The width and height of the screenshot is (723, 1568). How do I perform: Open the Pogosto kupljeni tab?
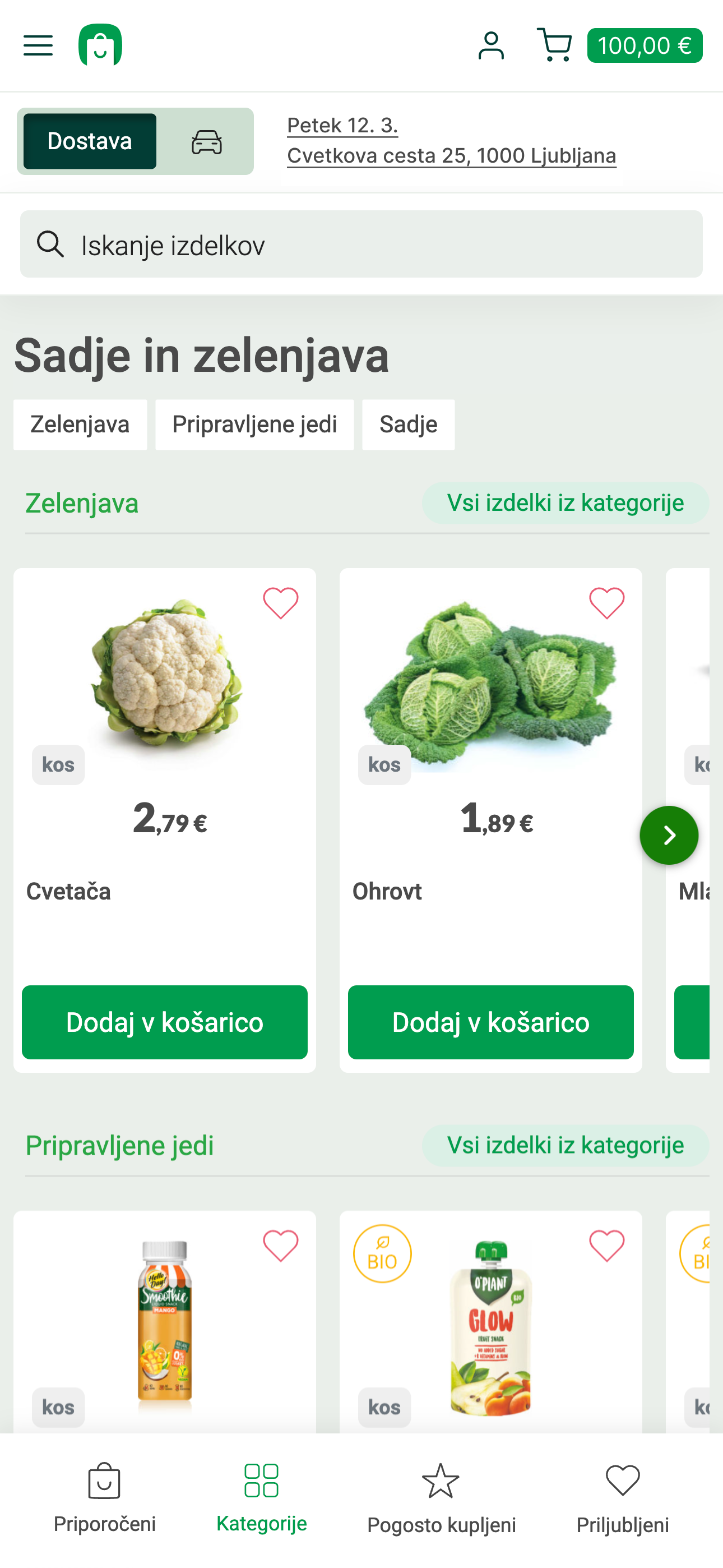441,1497
